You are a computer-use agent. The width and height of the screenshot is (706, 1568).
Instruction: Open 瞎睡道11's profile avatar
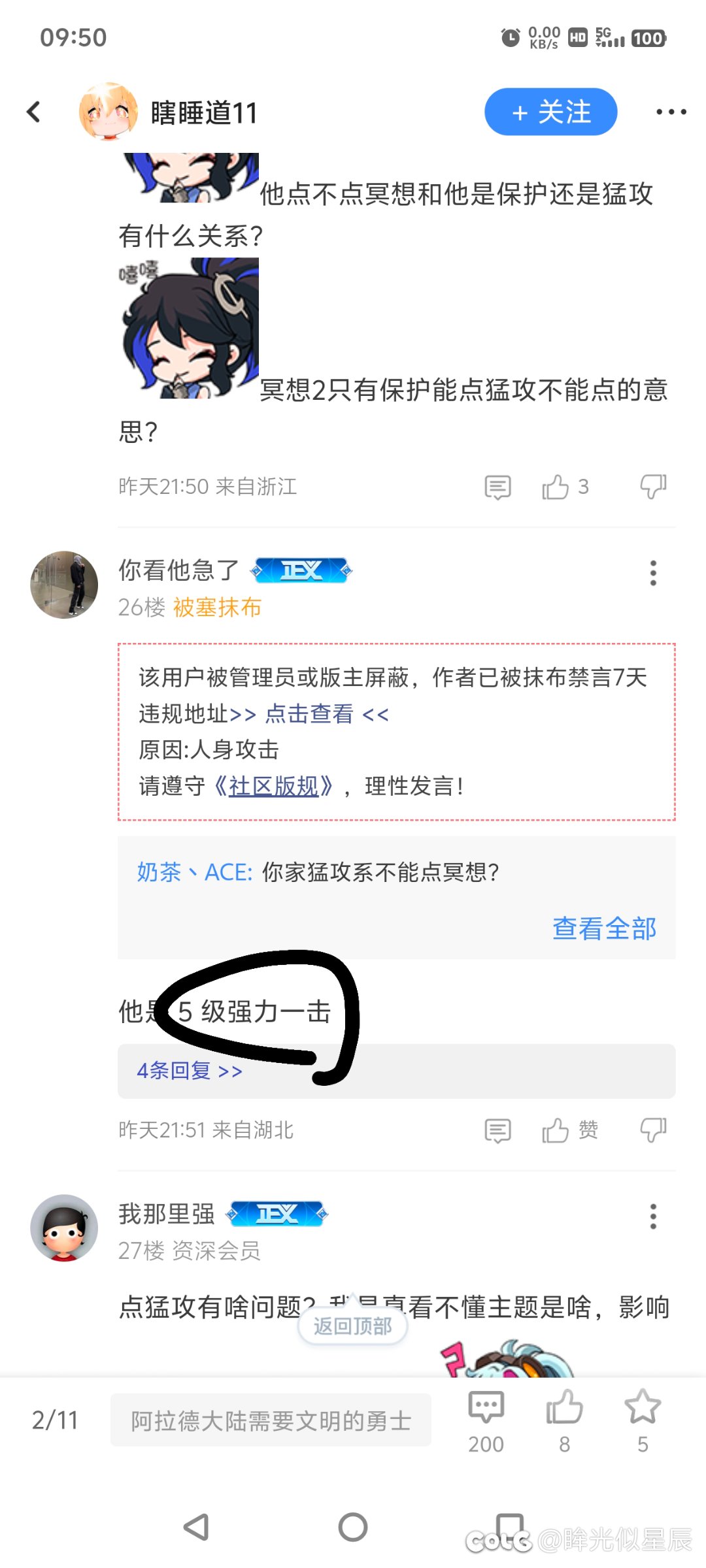108,112
